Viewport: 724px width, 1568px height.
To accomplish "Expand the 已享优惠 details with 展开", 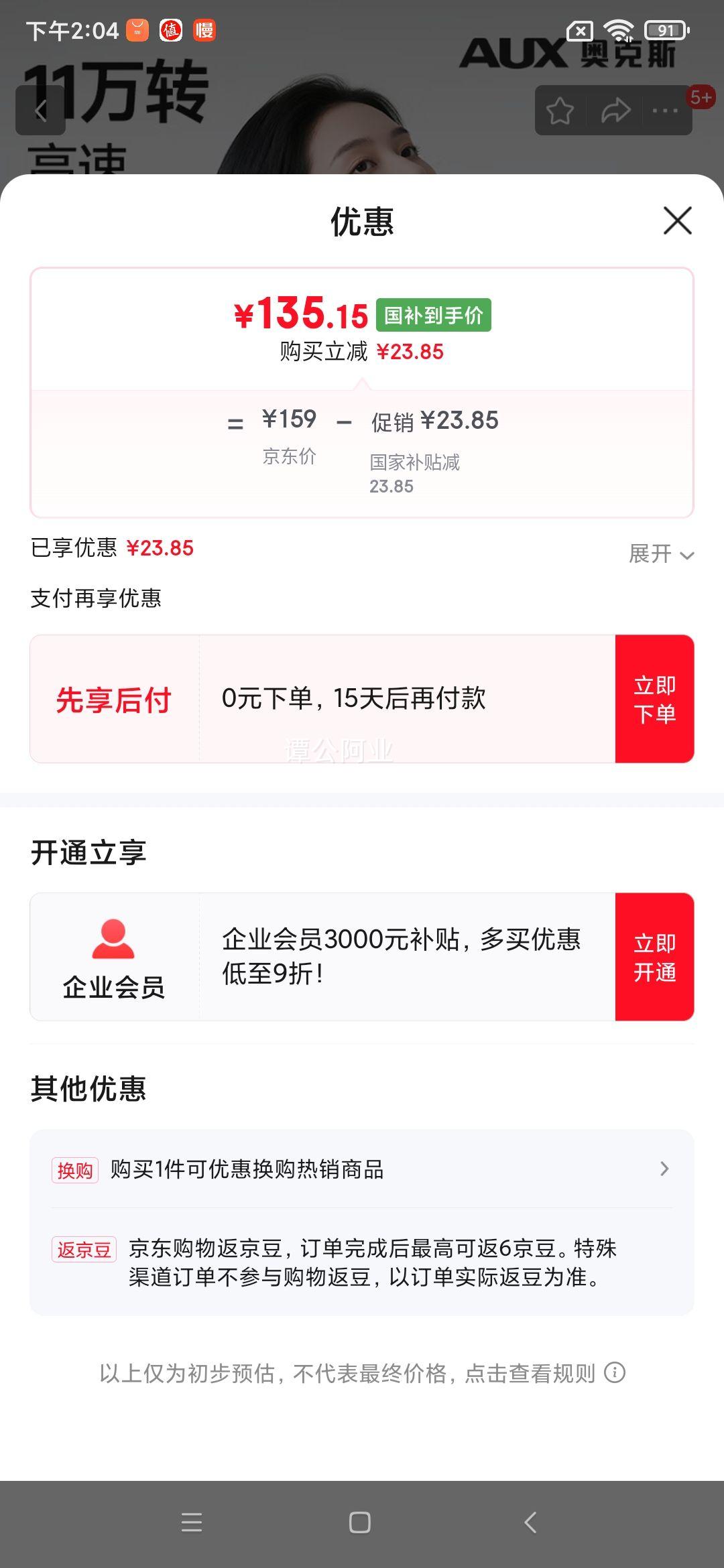I will coord(660,554).
